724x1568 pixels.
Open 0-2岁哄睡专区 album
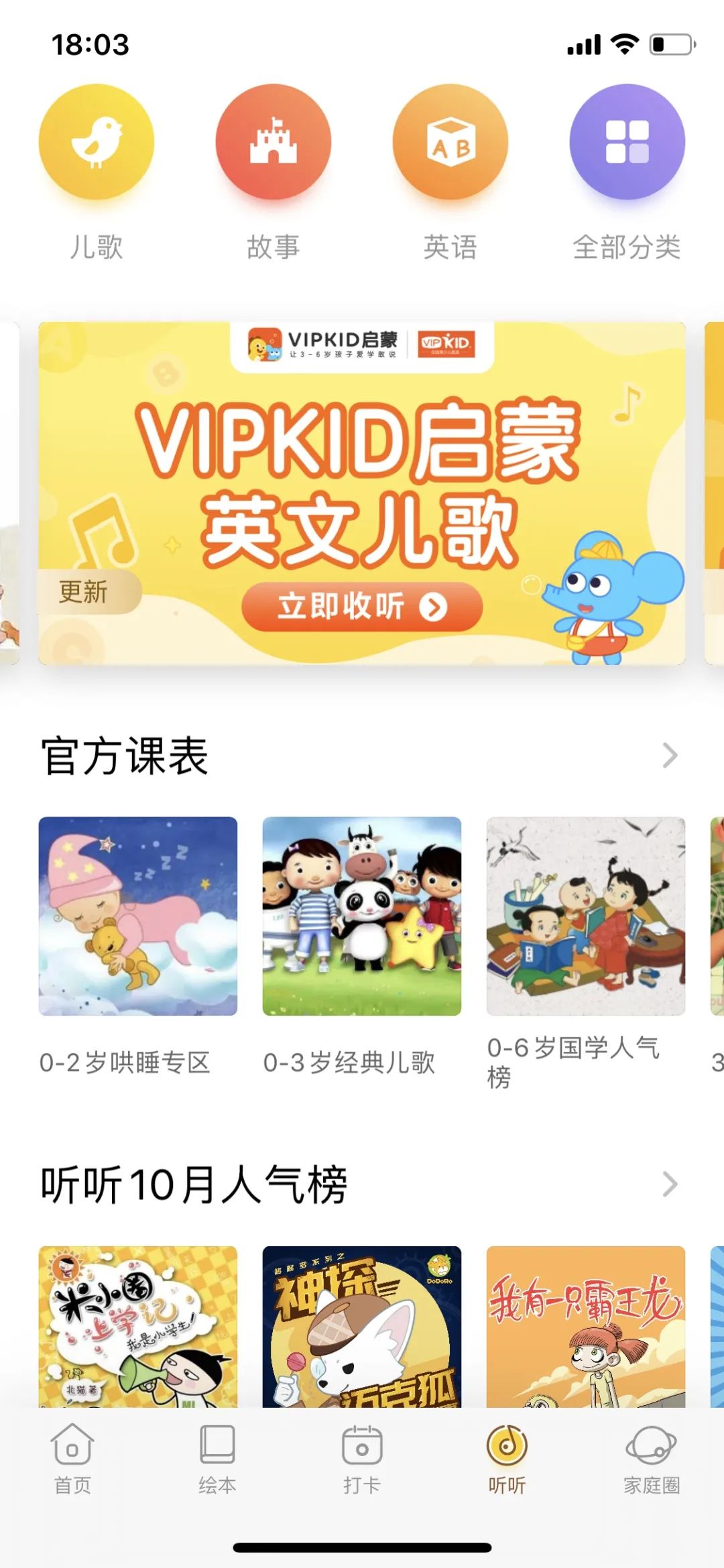138,916
